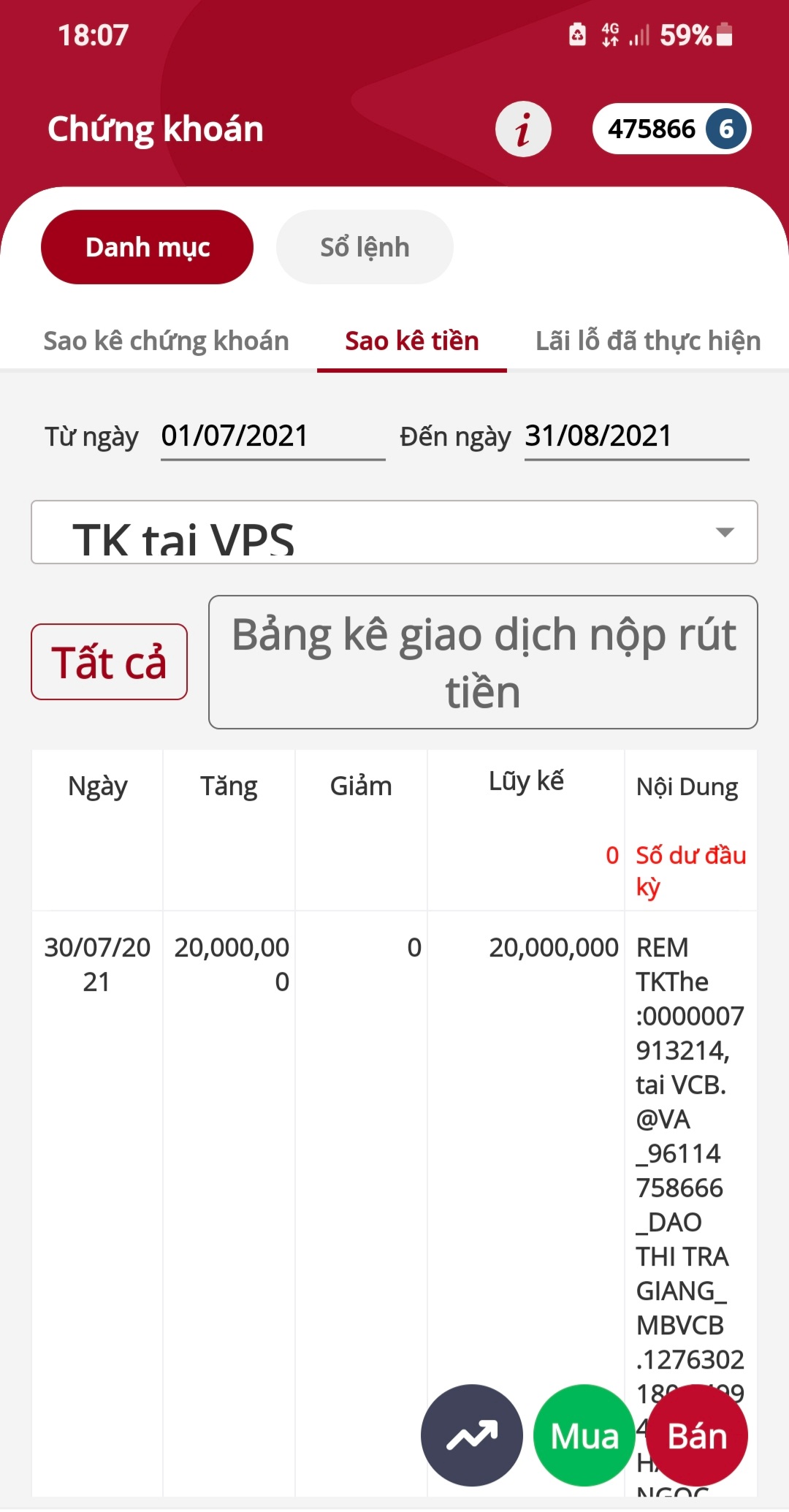The width and height of the screenshot is (789, 1512).
Task: Tap the green Mua buy button
Action: click(x=584, y=1435)
